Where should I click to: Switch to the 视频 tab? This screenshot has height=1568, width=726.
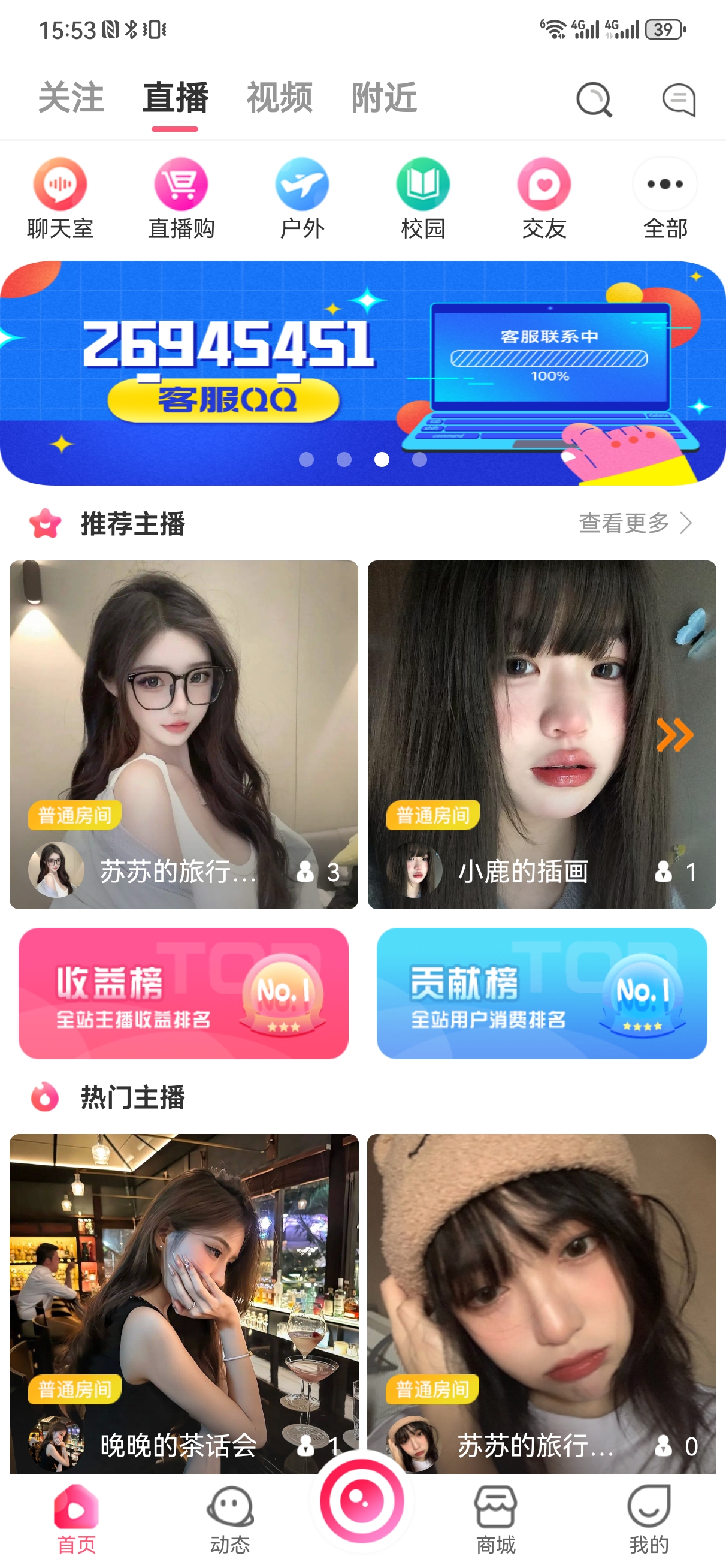(x=279, y=98)
